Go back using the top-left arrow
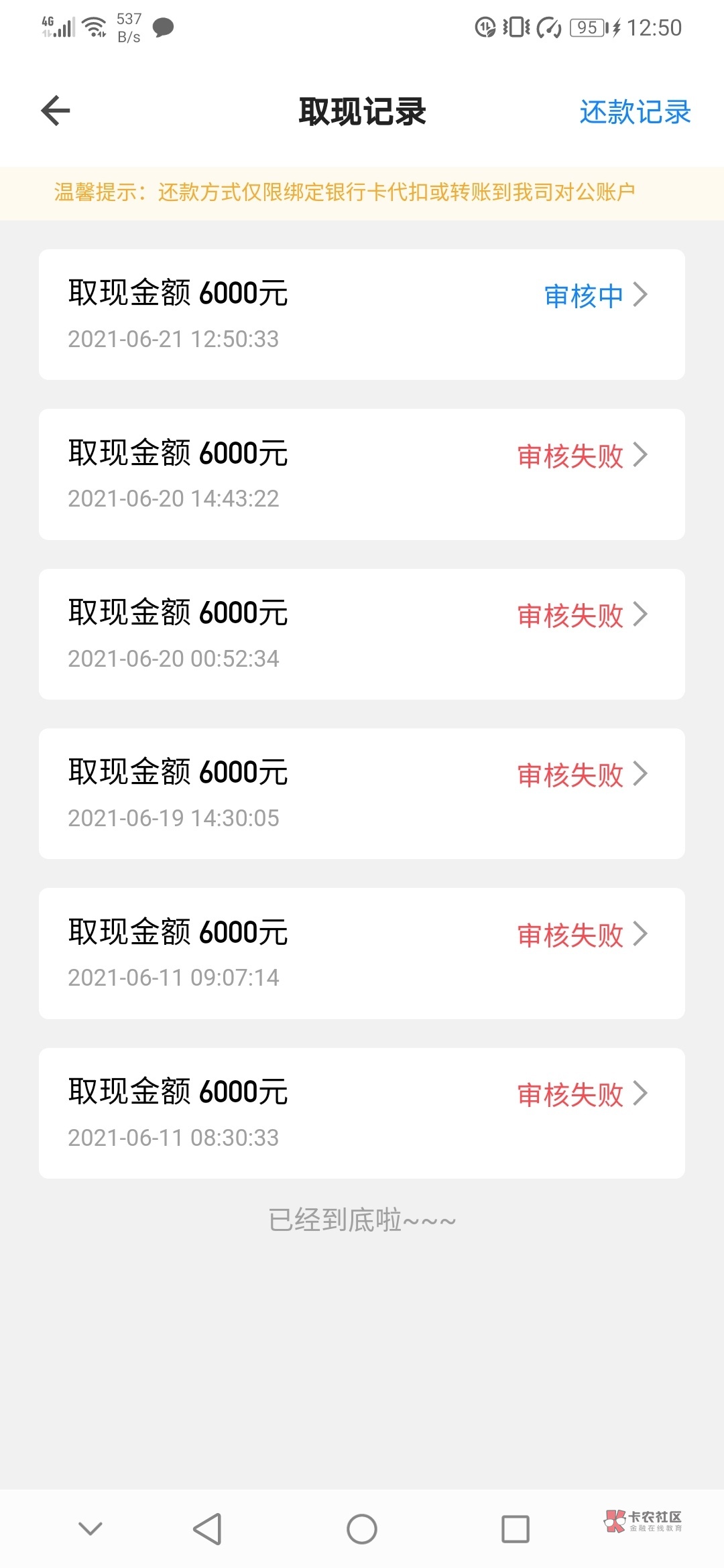 coord(56,111)
